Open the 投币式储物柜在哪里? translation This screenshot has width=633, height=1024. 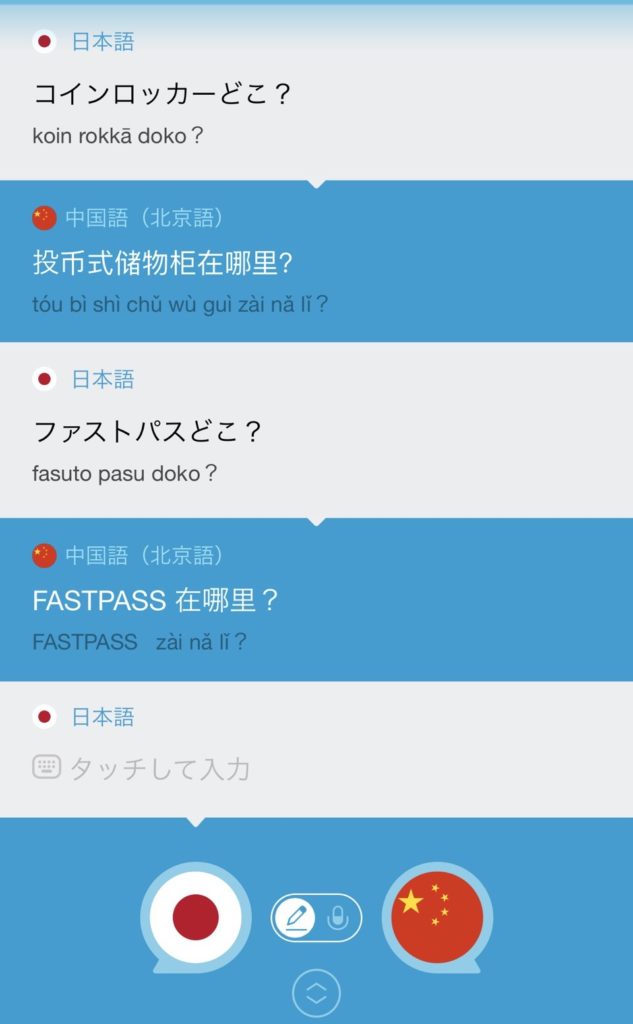(316, 261)
